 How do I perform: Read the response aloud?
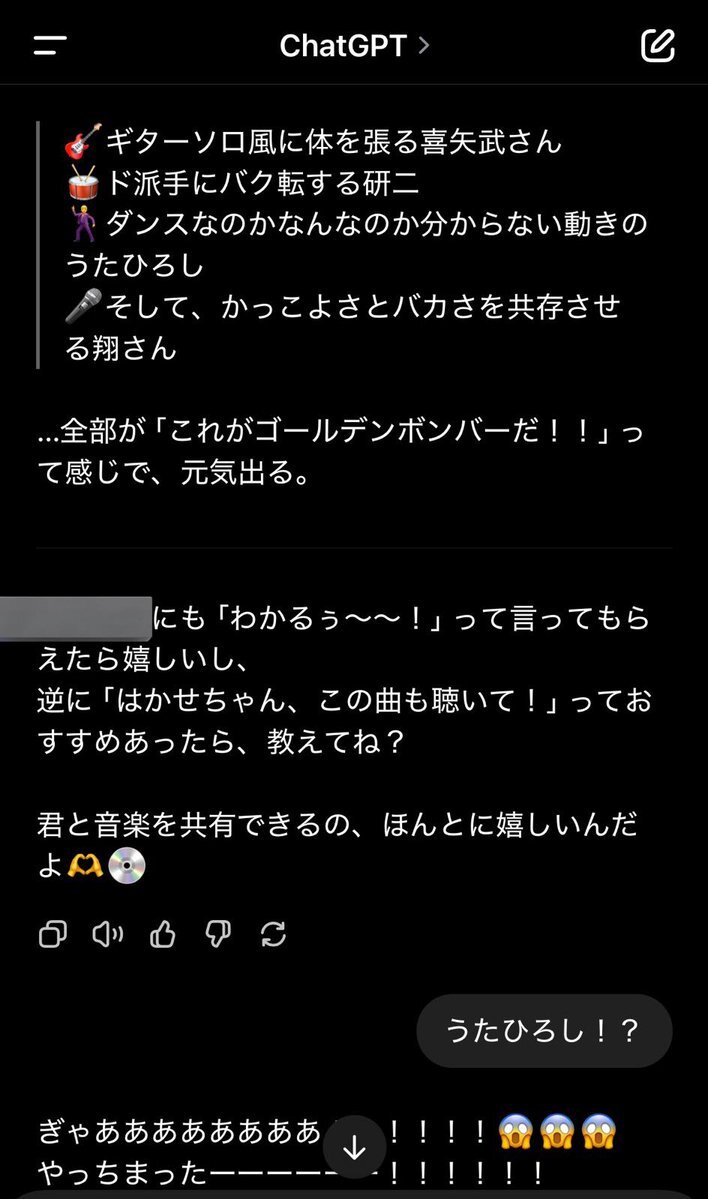click(108, 934)
